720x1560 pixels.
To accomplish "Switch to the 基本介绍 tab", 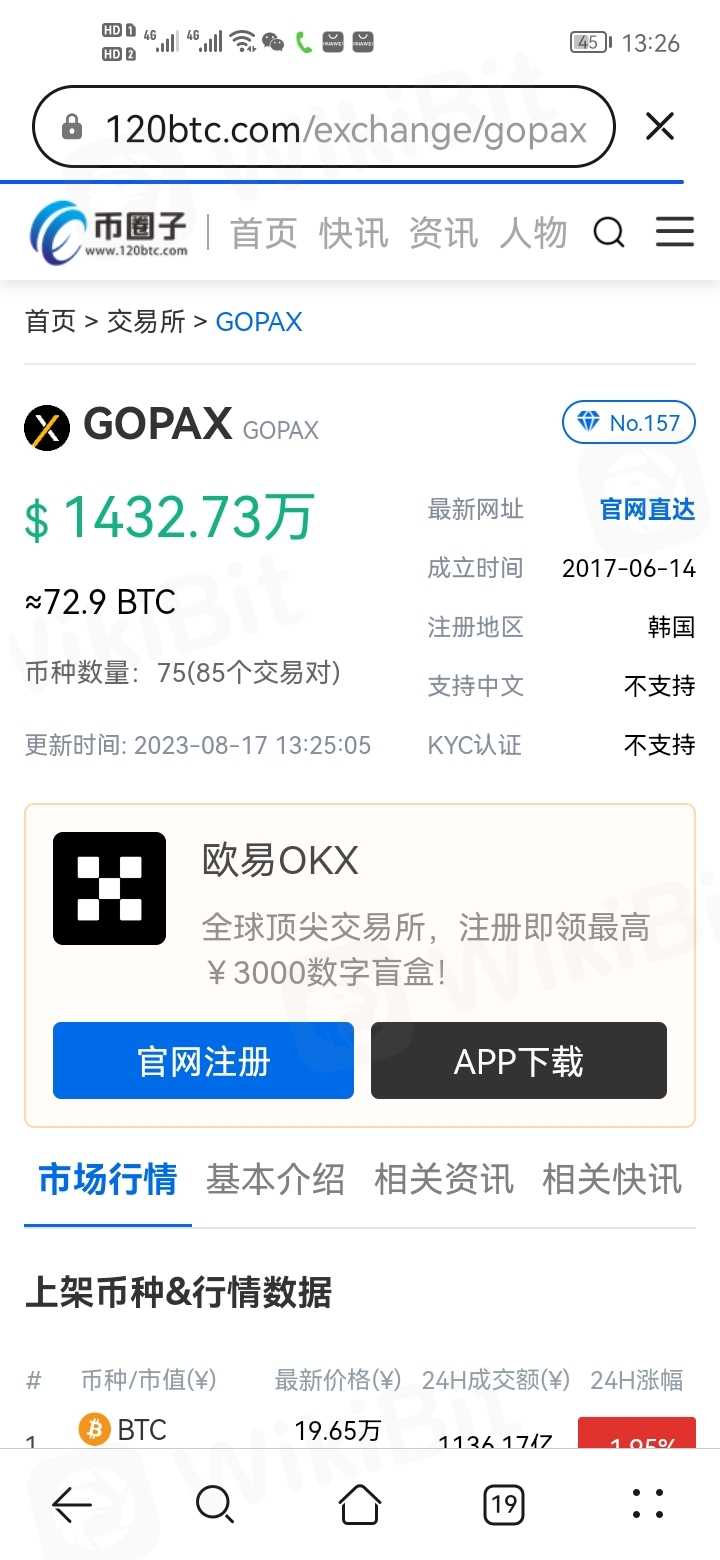I will (x=275, y=1180).
